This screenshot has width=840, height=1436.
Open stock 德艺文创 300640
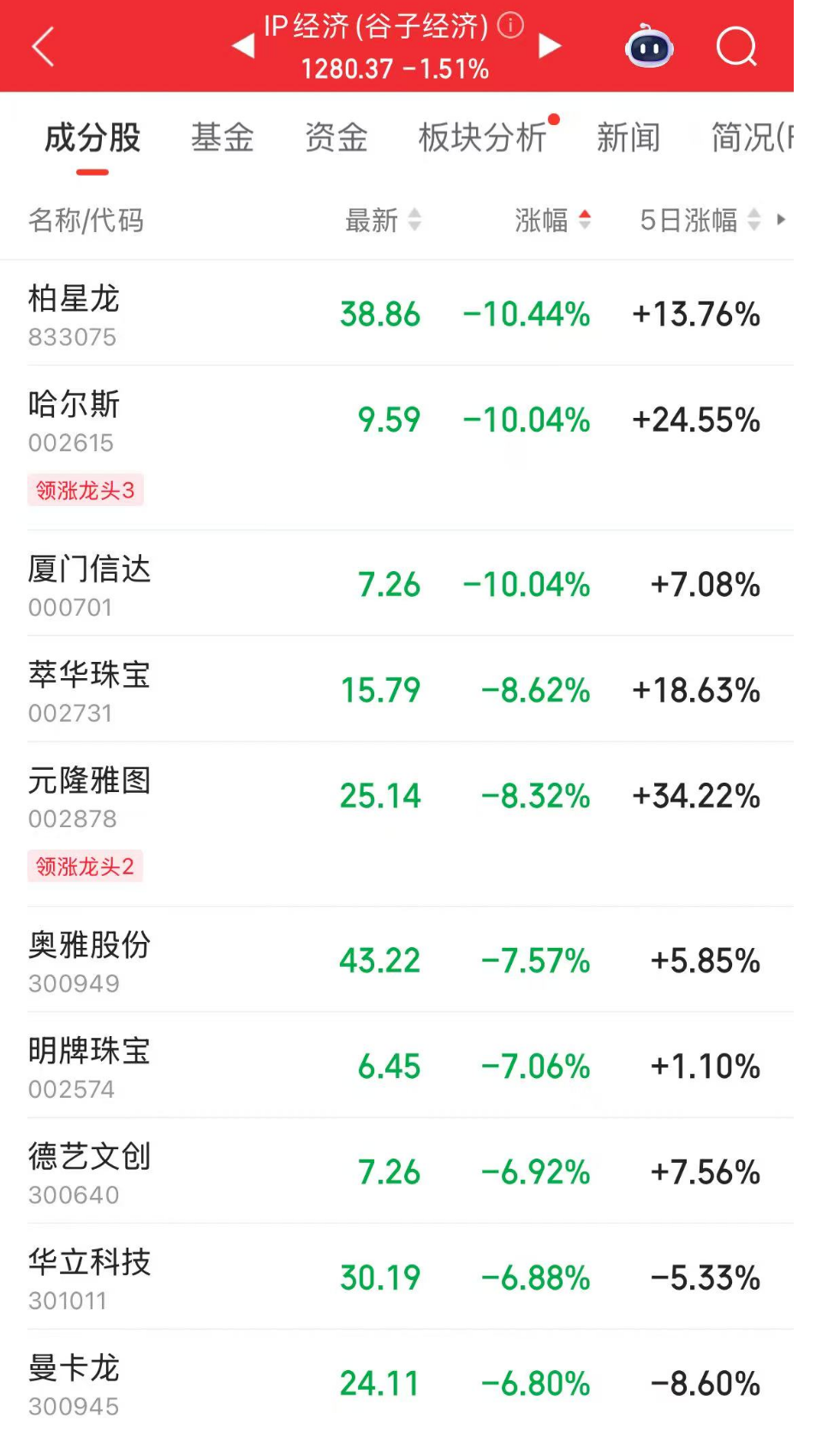[x=396, y=1171]
